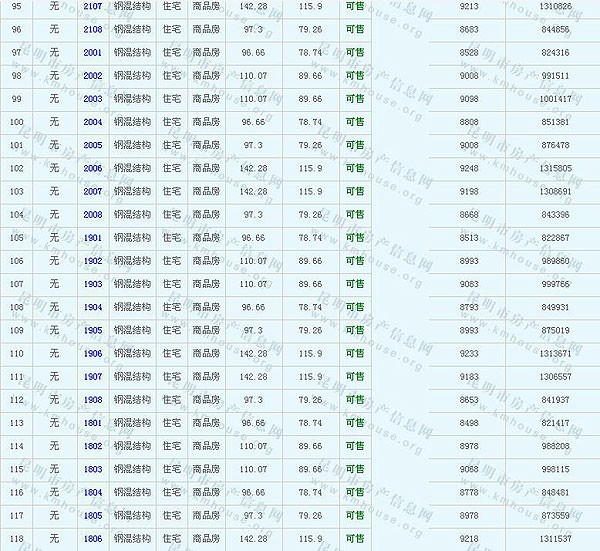Open room 1905 details
The height and width of the screenshot is (551, 600).
(93, 330)
